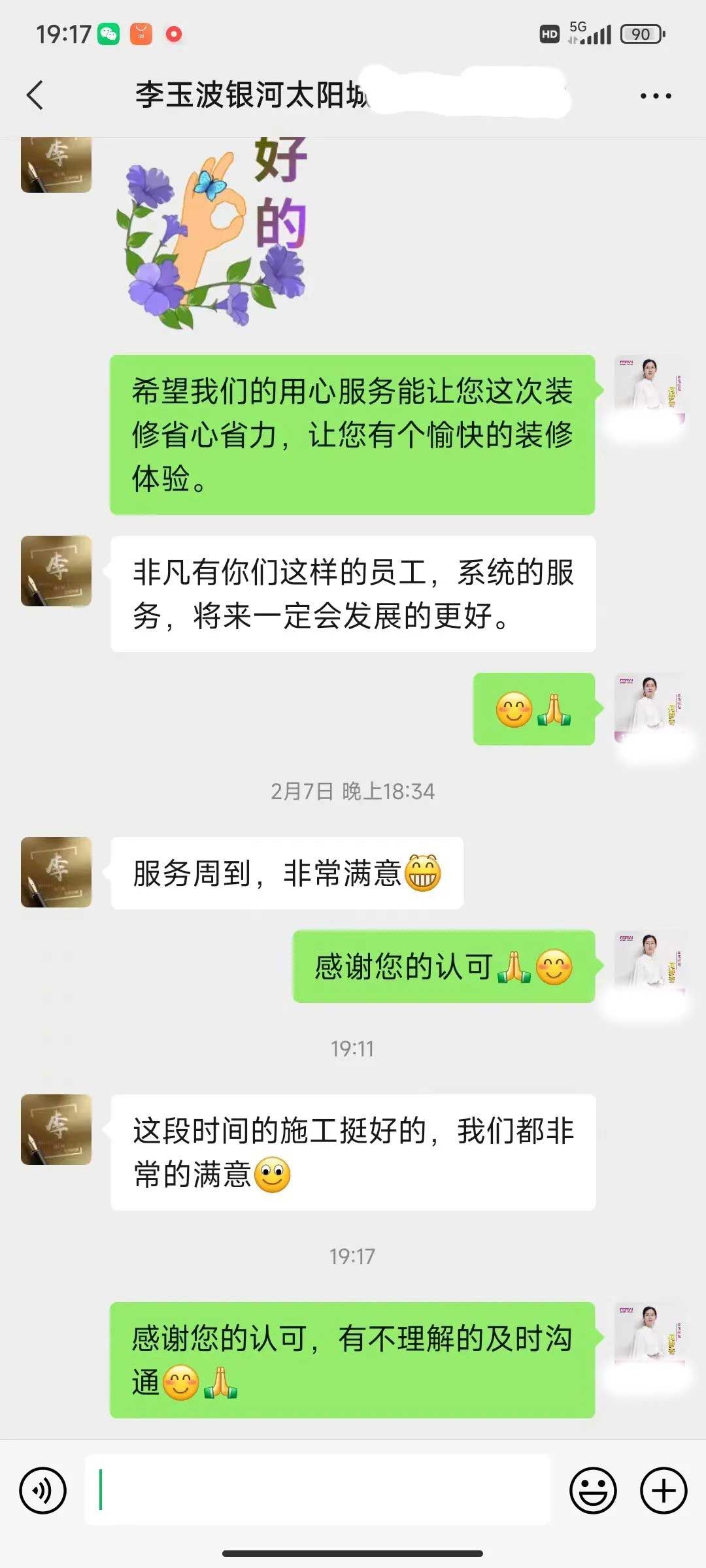Focus the message text field

[x=318, y=1491]
